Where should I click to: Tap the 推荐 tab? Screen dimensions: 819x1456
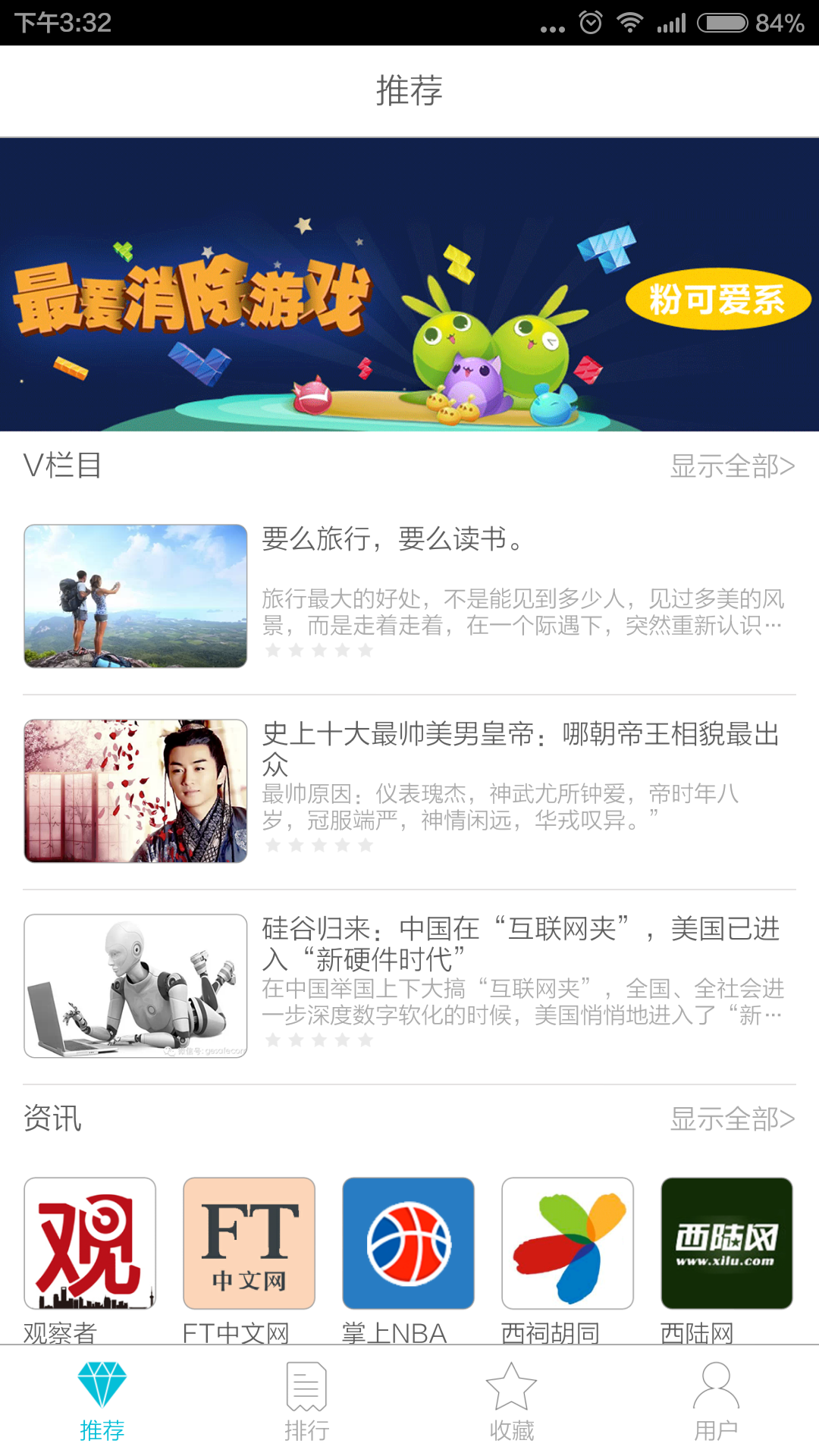(102, 1401)
